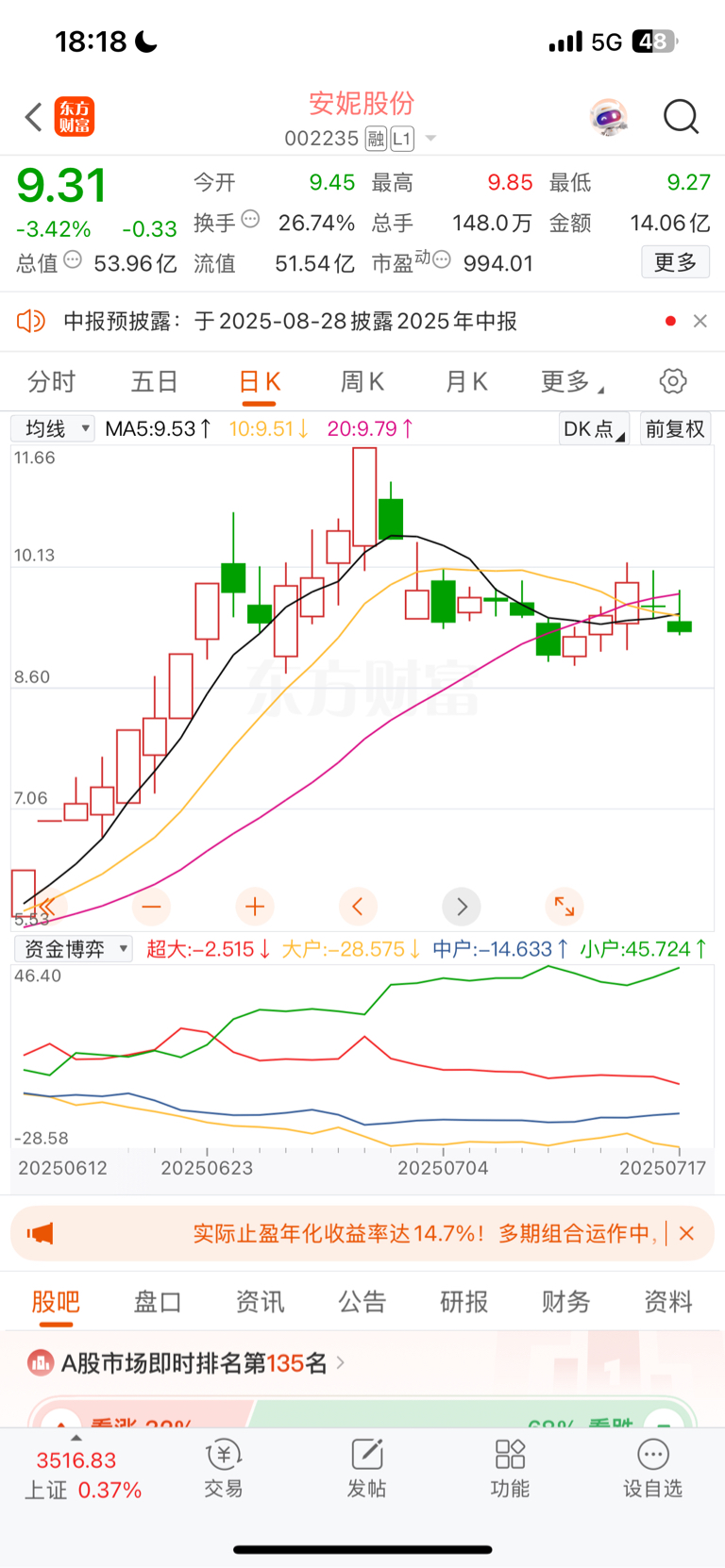Switch to the 周K chart tab

click(x=362, y=381)
